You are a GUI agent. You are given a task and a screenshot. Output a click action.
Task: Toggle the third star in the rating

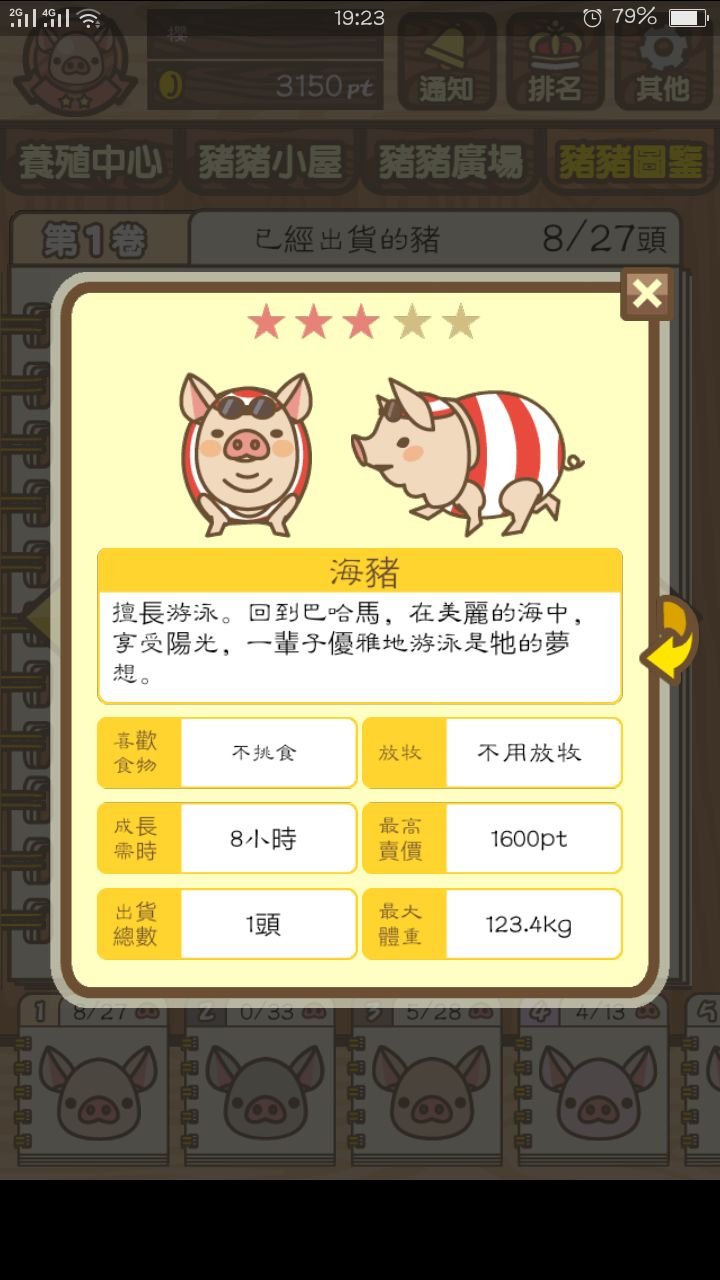pos(360,320)
